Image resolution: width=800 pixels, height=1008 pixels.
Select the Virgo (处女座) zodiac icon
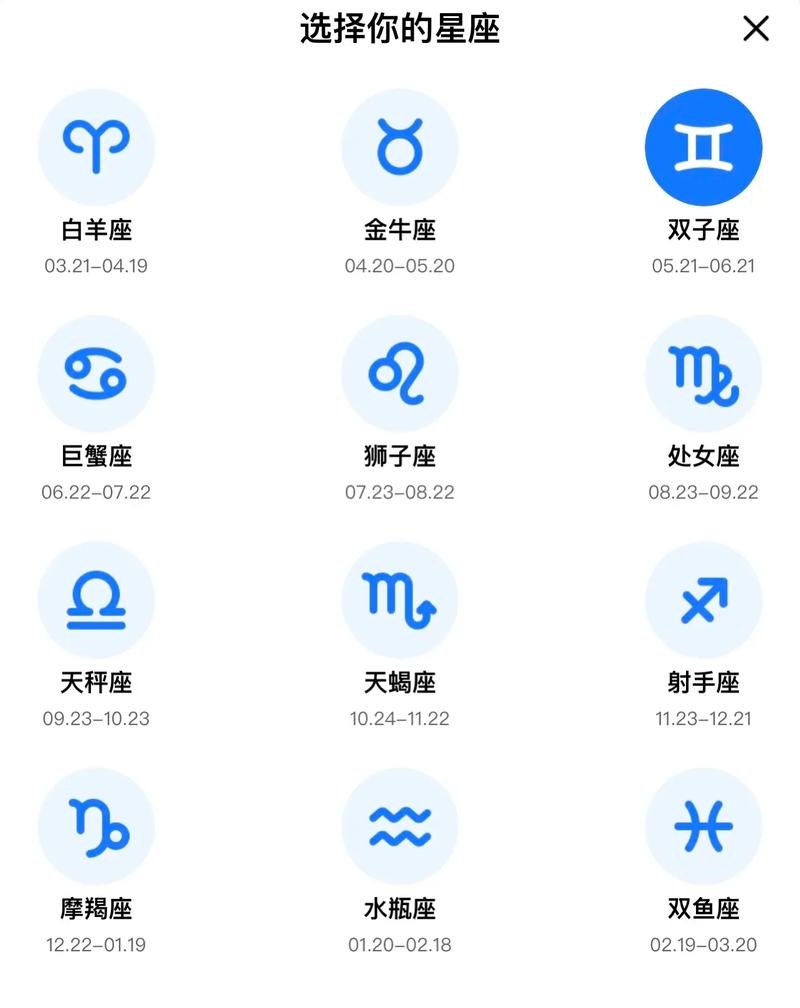pos(703,372)
